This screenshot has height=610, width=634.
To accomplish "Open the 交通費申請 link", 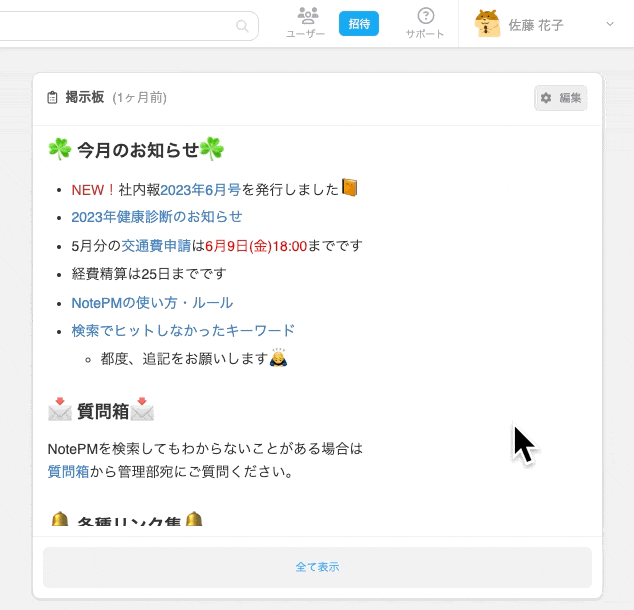I will 156,245.
